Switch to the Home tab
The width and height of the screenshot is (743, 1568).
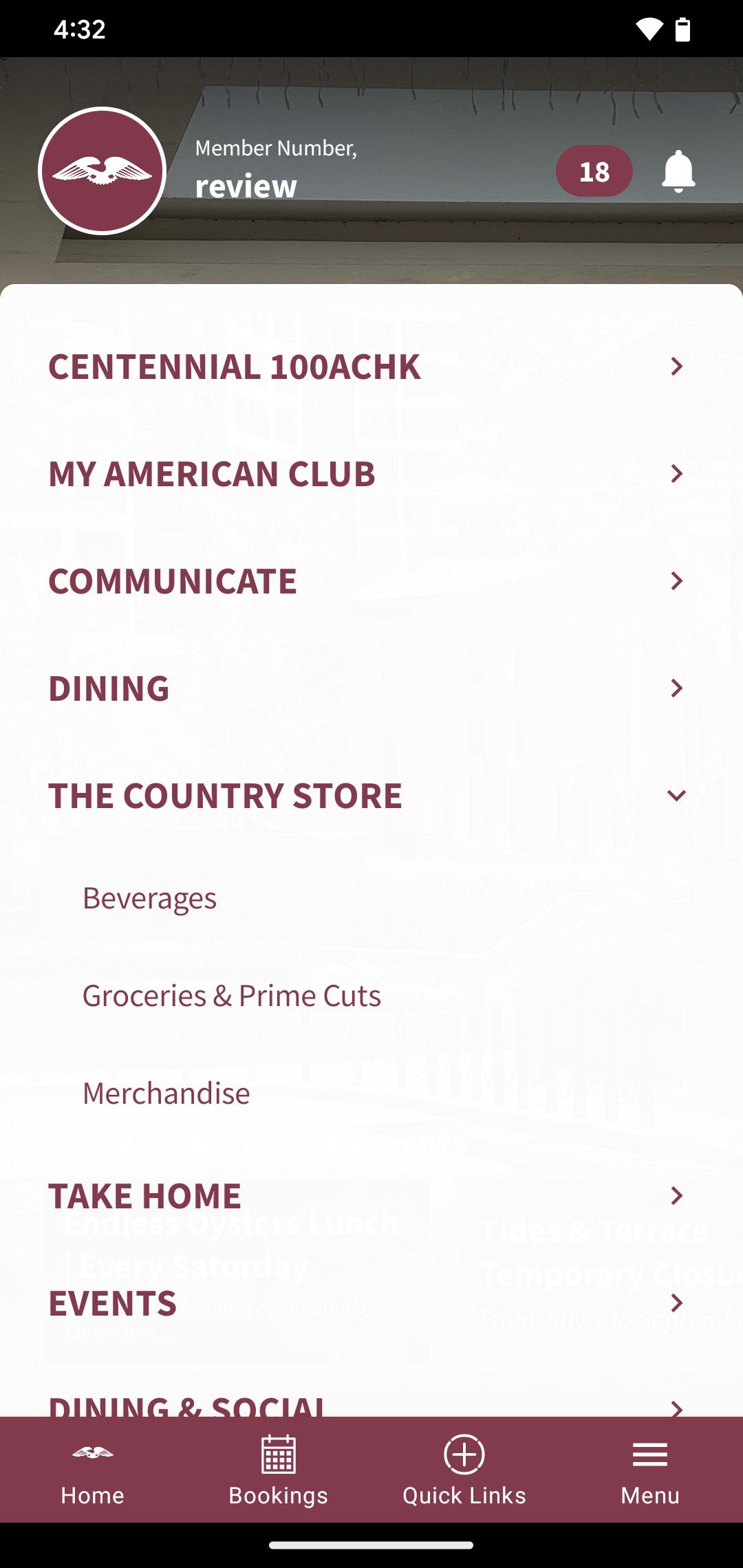click(x=93, y=1470)
